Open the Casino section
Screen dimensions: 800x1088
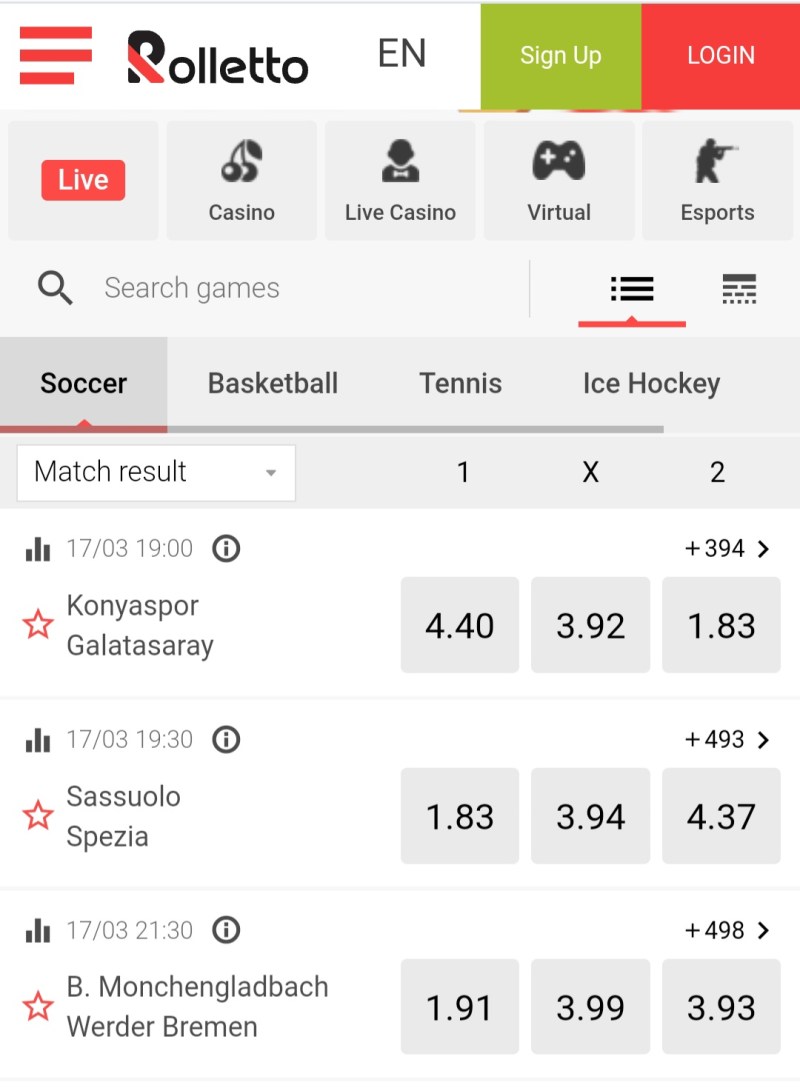pyautogui.click(x=242, y=181)
